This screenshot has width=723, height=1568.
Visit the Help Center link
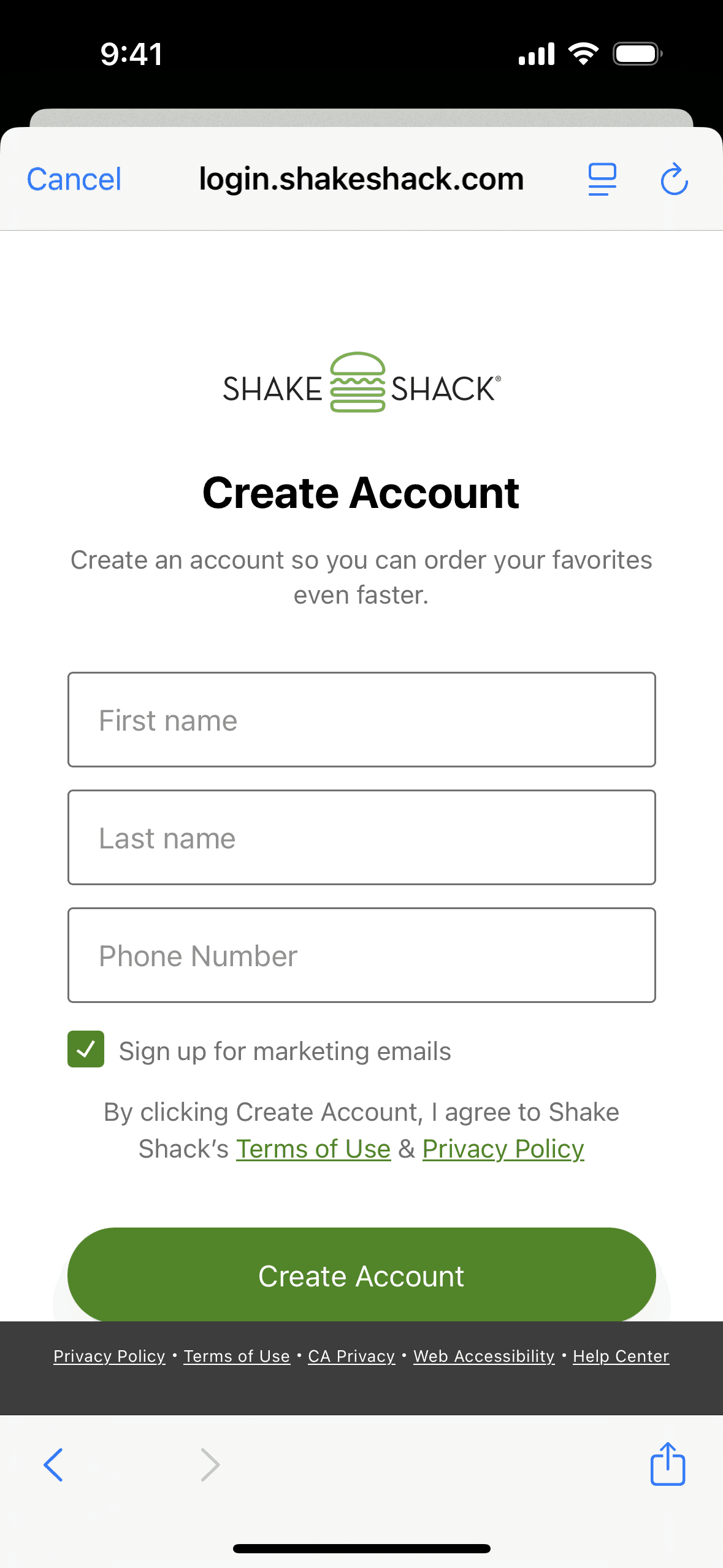coord(621,1356)
